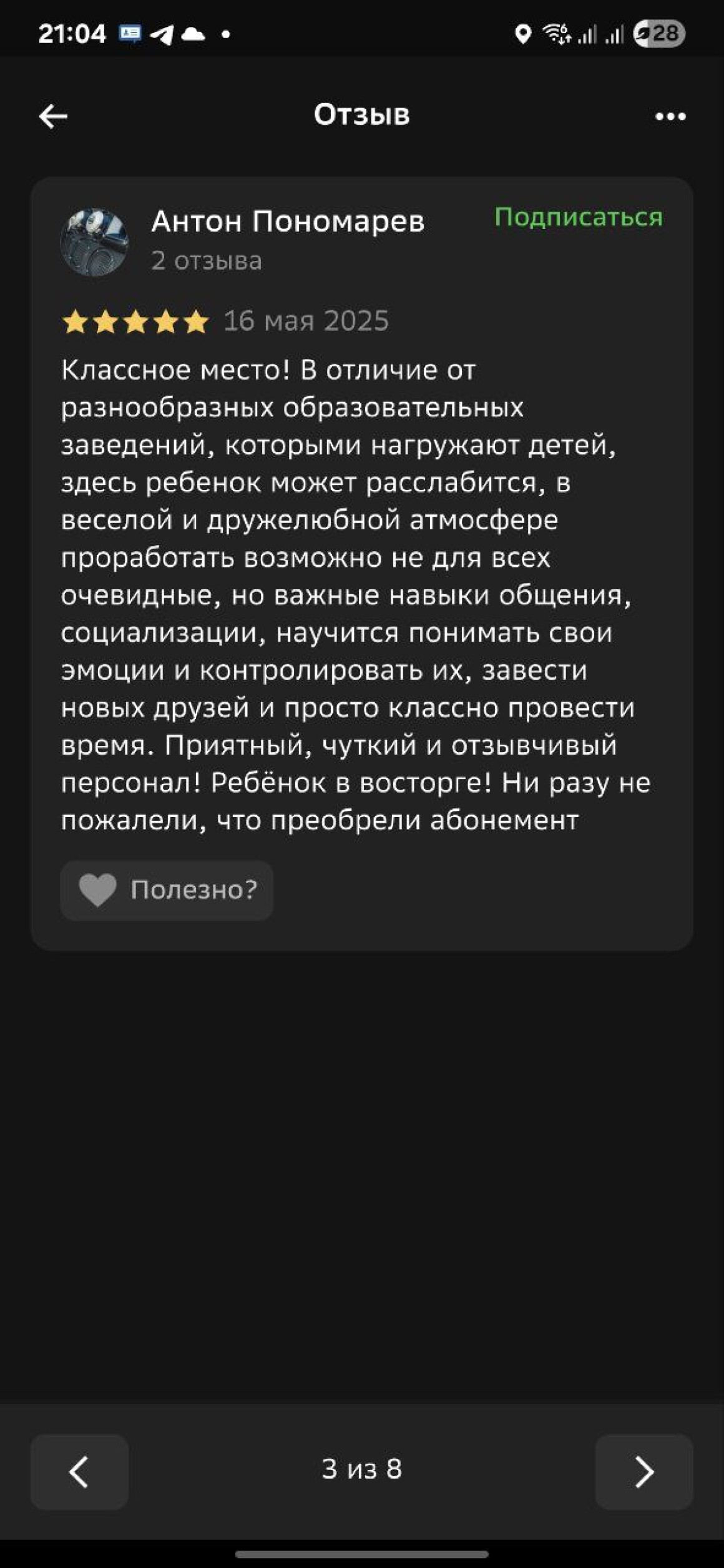Subscribe to Антон Пономарев via Подписаться
The image size is (724, 1568).
(x=578, y=217)
